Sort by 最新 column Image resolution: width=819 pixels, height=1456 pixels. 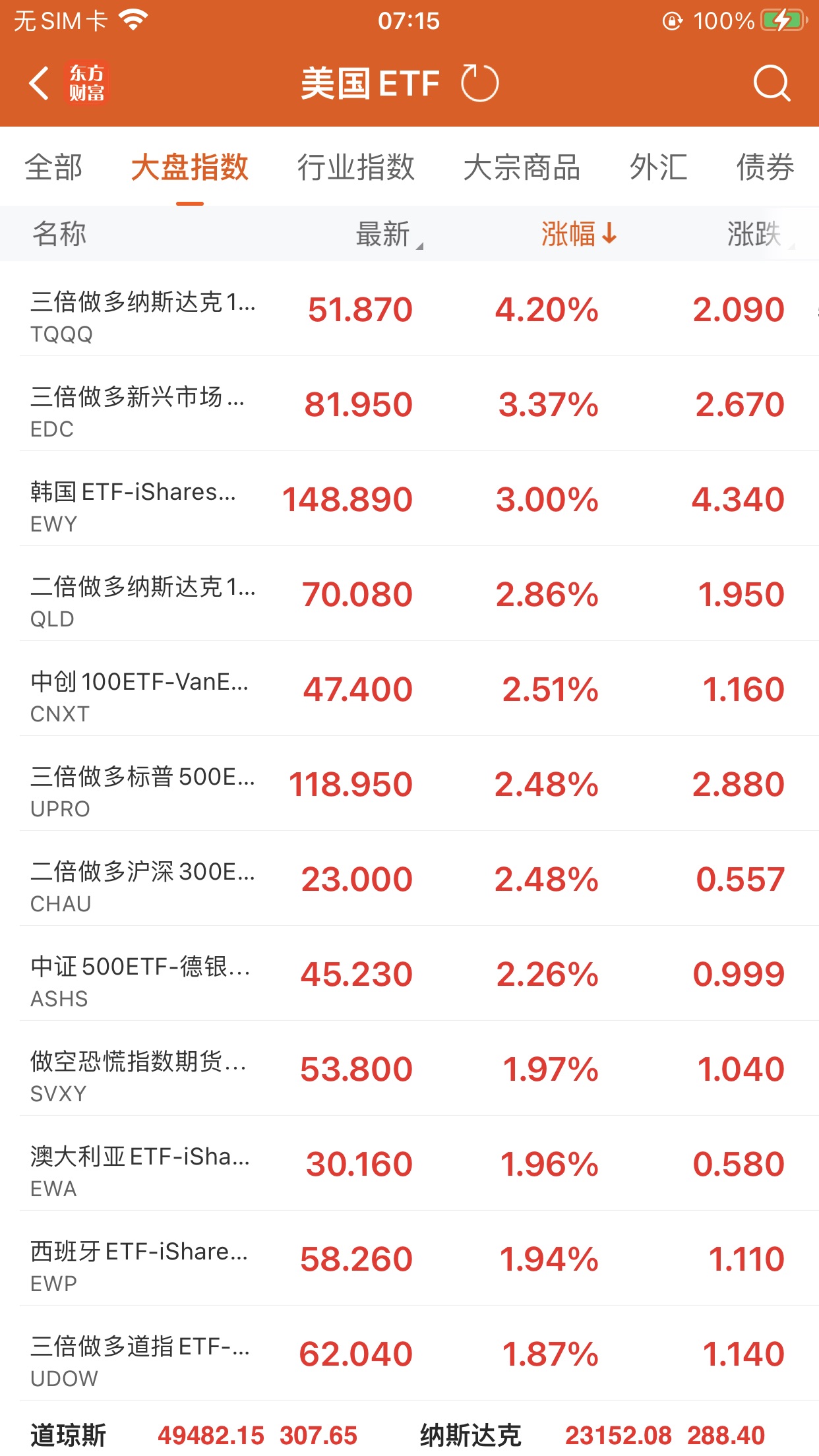click(384, 234)
